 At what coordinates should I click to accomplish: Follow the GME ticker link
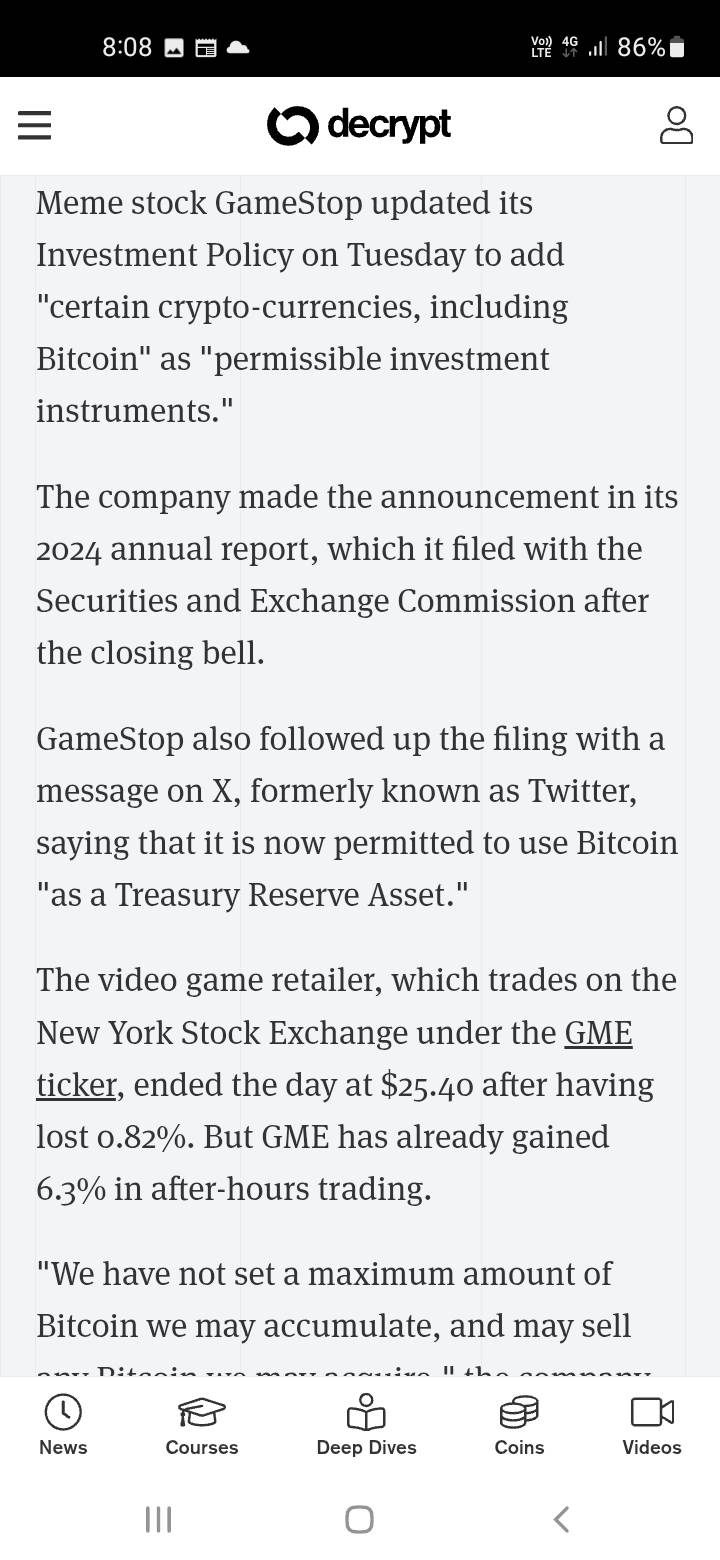click(597, 1033)
